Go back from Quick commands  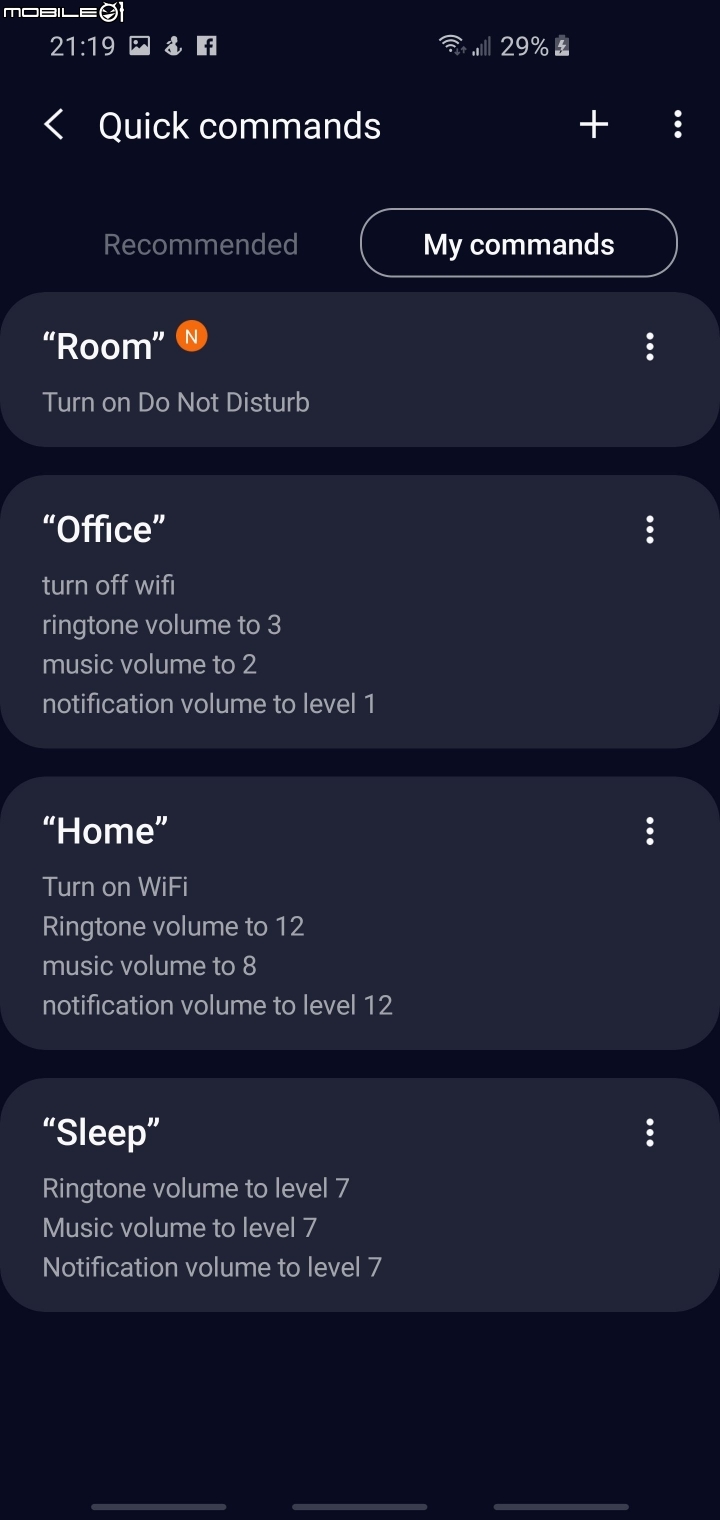[54, 125]
